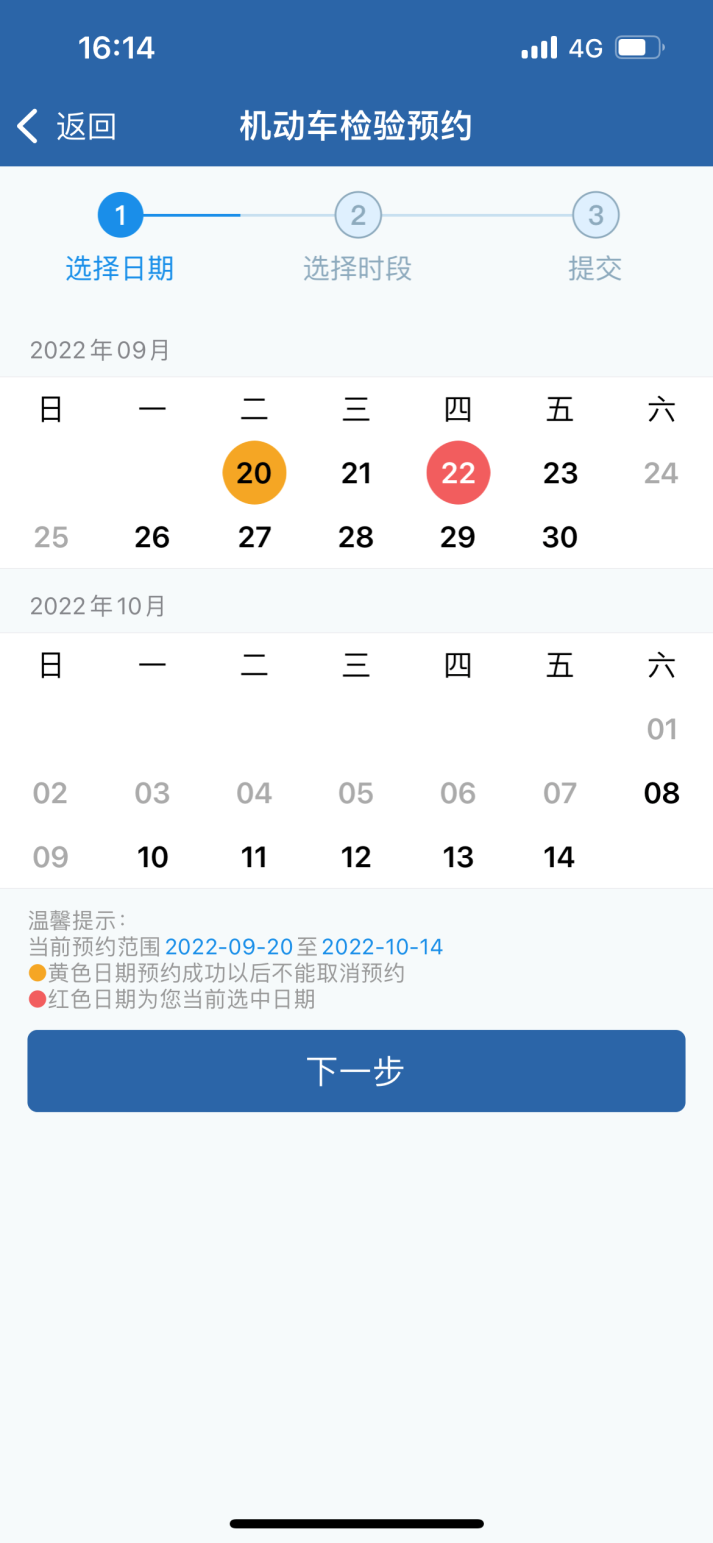Choose September 27 for the inspection

[254, 537]
